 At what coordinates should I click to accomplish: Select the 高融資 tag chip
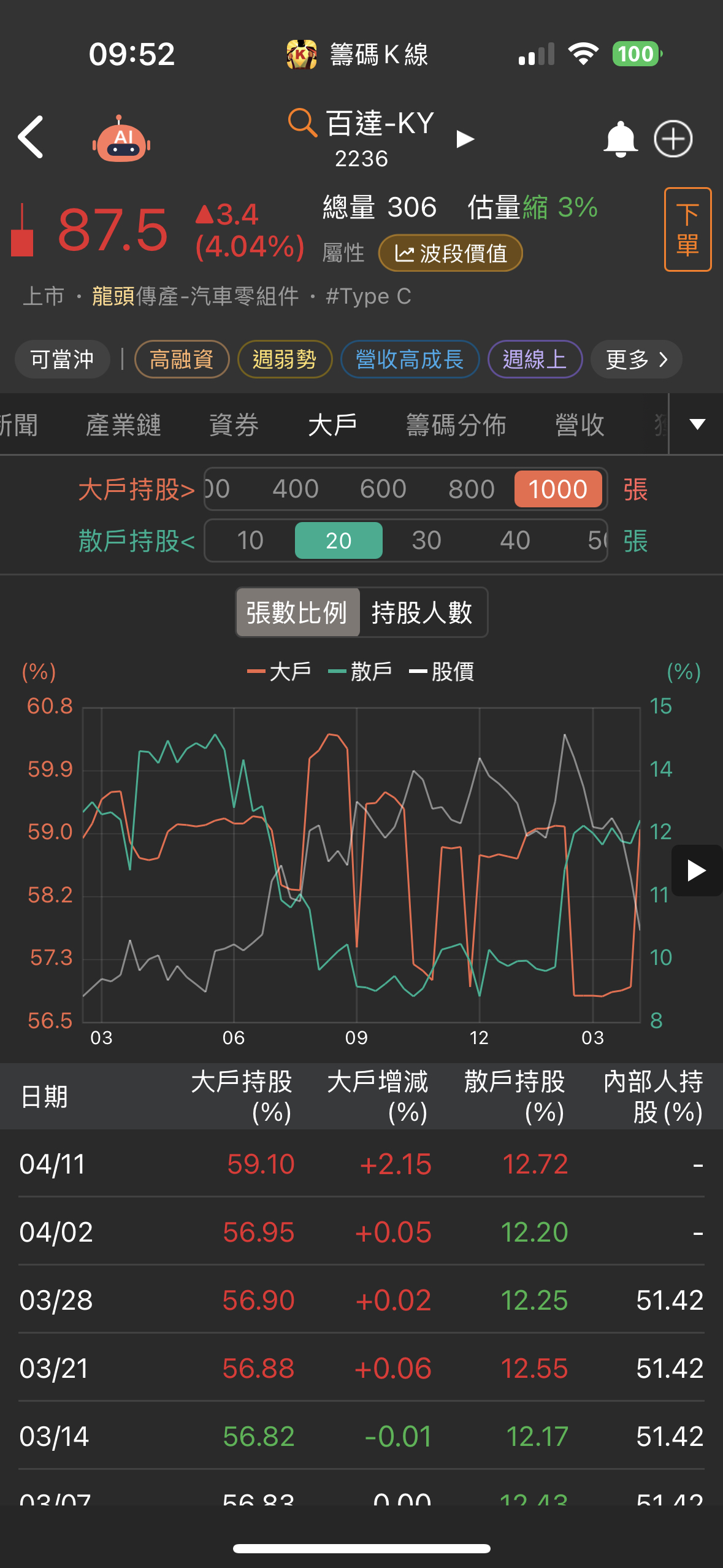pyautogui.click(x=182, y=359)
